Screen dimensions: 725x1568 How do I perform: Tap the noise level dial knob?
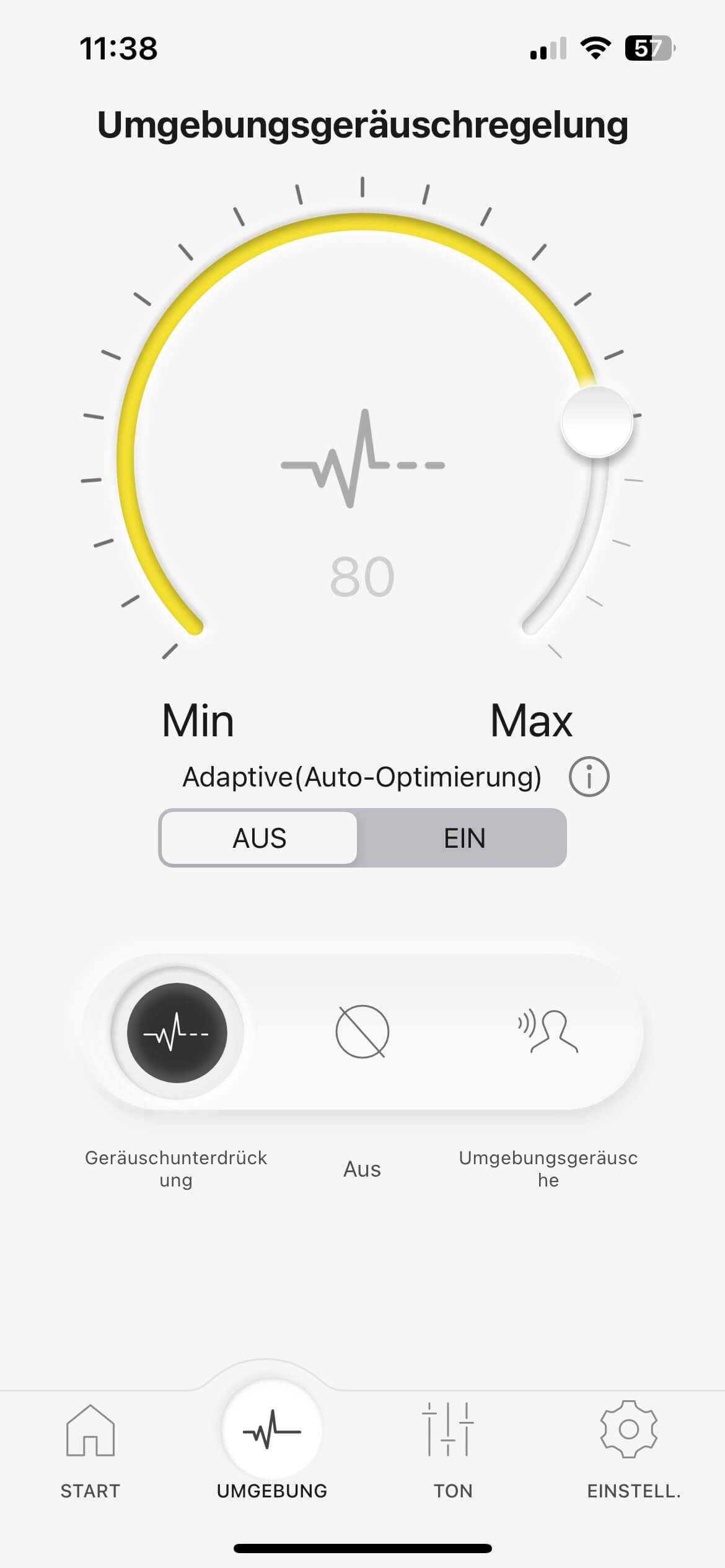596,422
